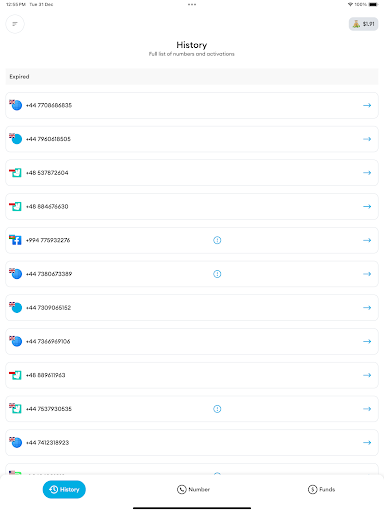Image resolution: width=384 pixels, height=512 pixels.
Task: Open the number starting +44 7366
Action: point(192,341)
